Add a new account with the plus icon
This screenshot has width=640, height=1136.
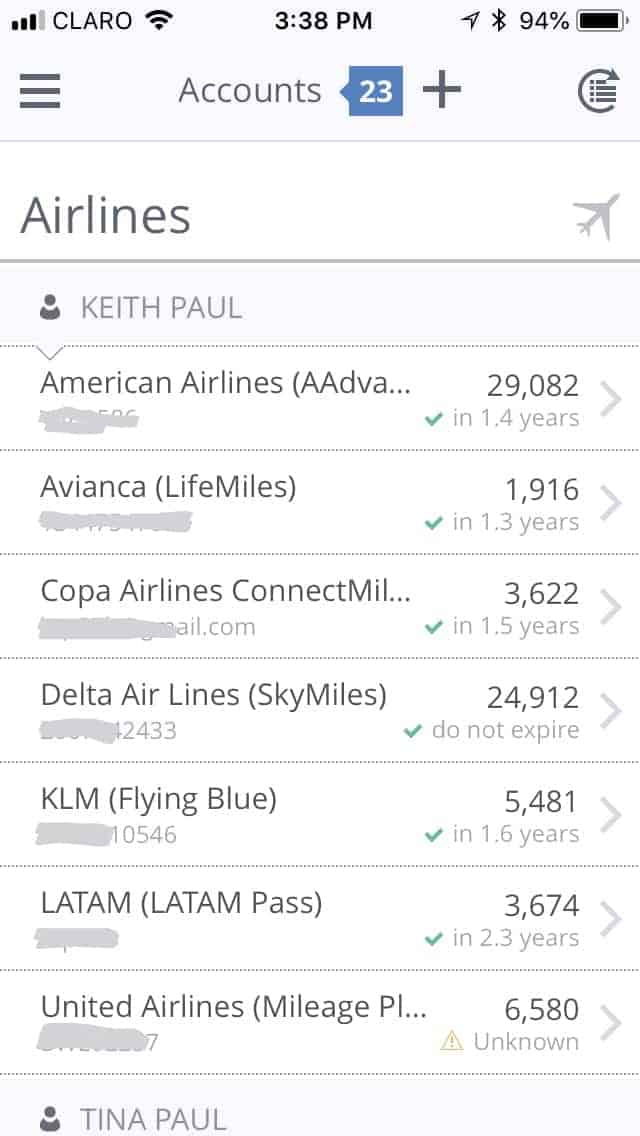pos(441,91)
